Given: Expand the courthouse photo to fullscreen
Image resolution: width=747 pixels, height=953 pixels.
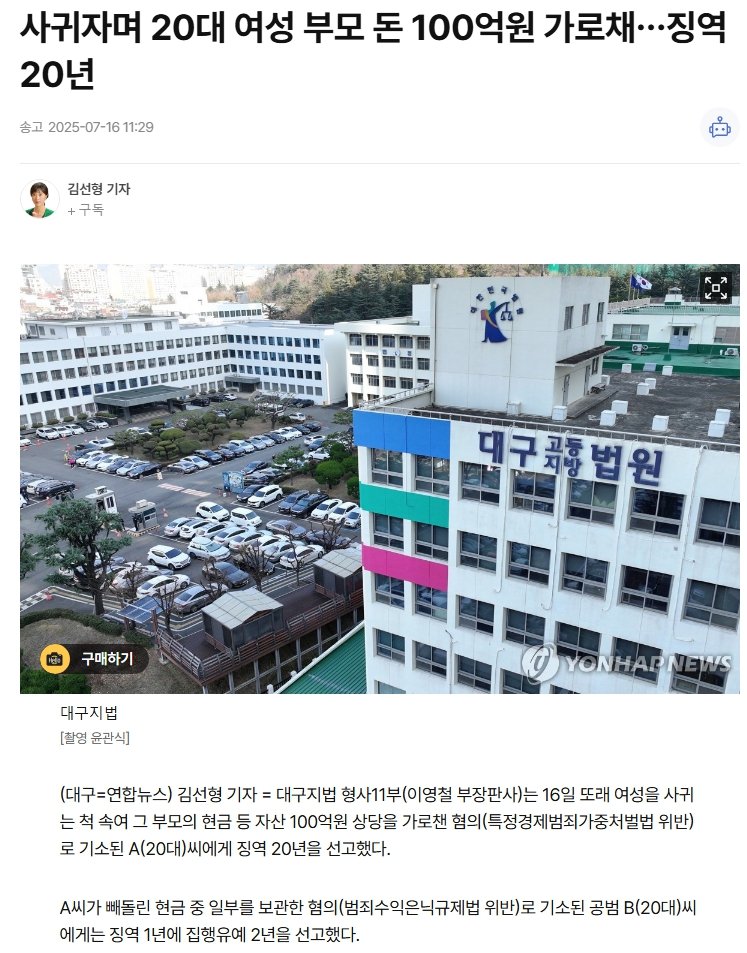Looking at the screenshot, I should [716, 288].
